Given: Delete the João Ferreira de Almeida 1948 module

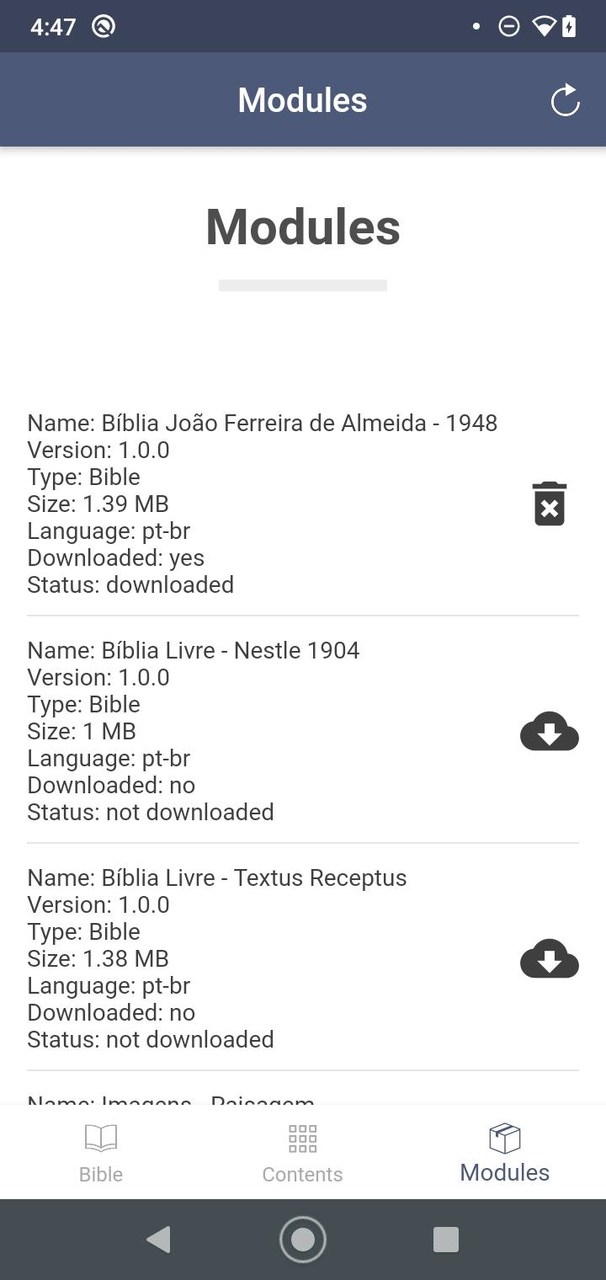Looking at the screenshot, I should (x=549, y=503).
